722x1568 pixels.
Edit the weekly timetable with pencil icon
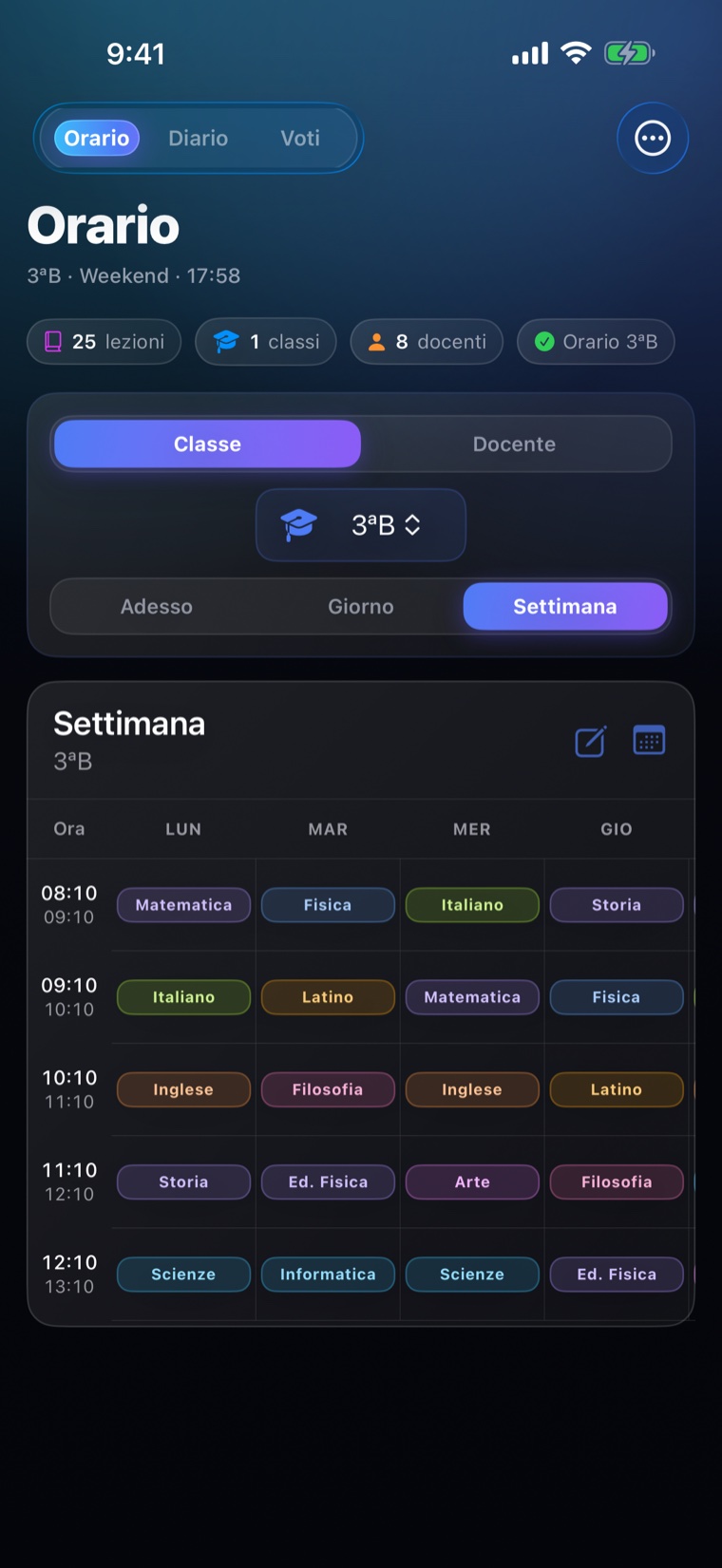pos(590,741)
